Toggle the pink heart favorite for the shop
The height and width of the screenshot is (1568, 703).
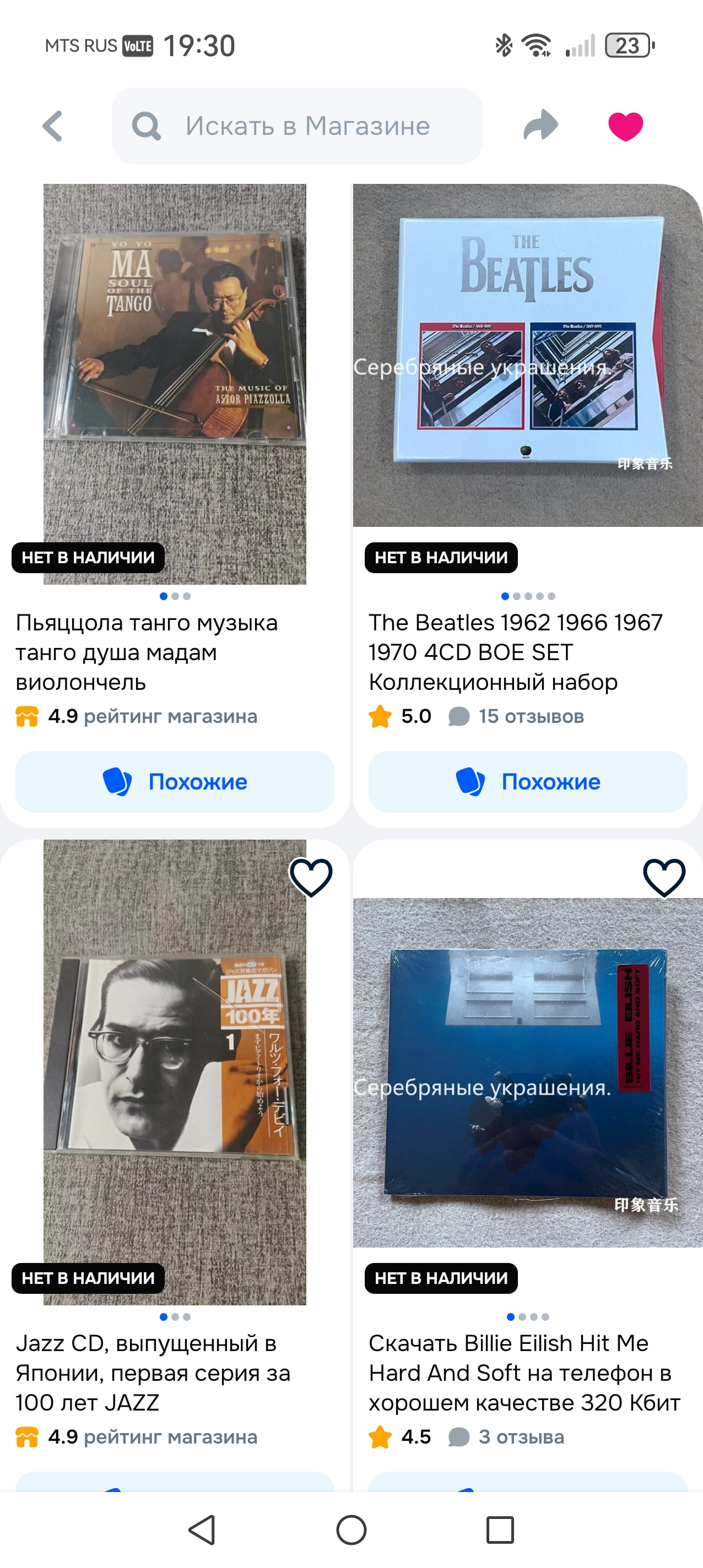click(626, 126)
